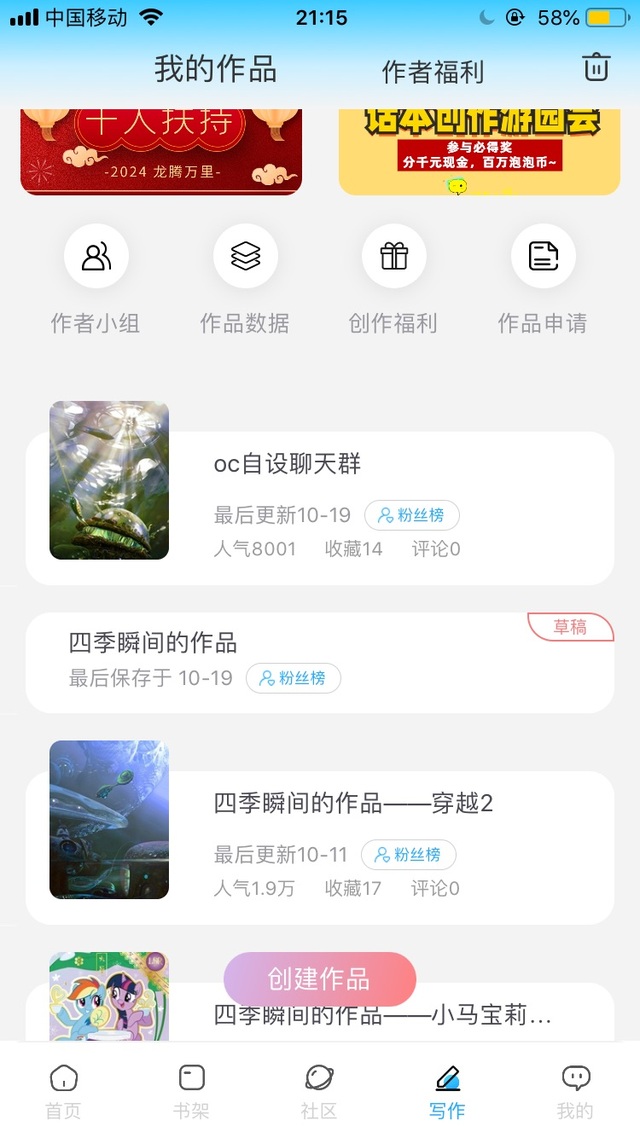Switch to the 书架 tab

coord(192,1092)
